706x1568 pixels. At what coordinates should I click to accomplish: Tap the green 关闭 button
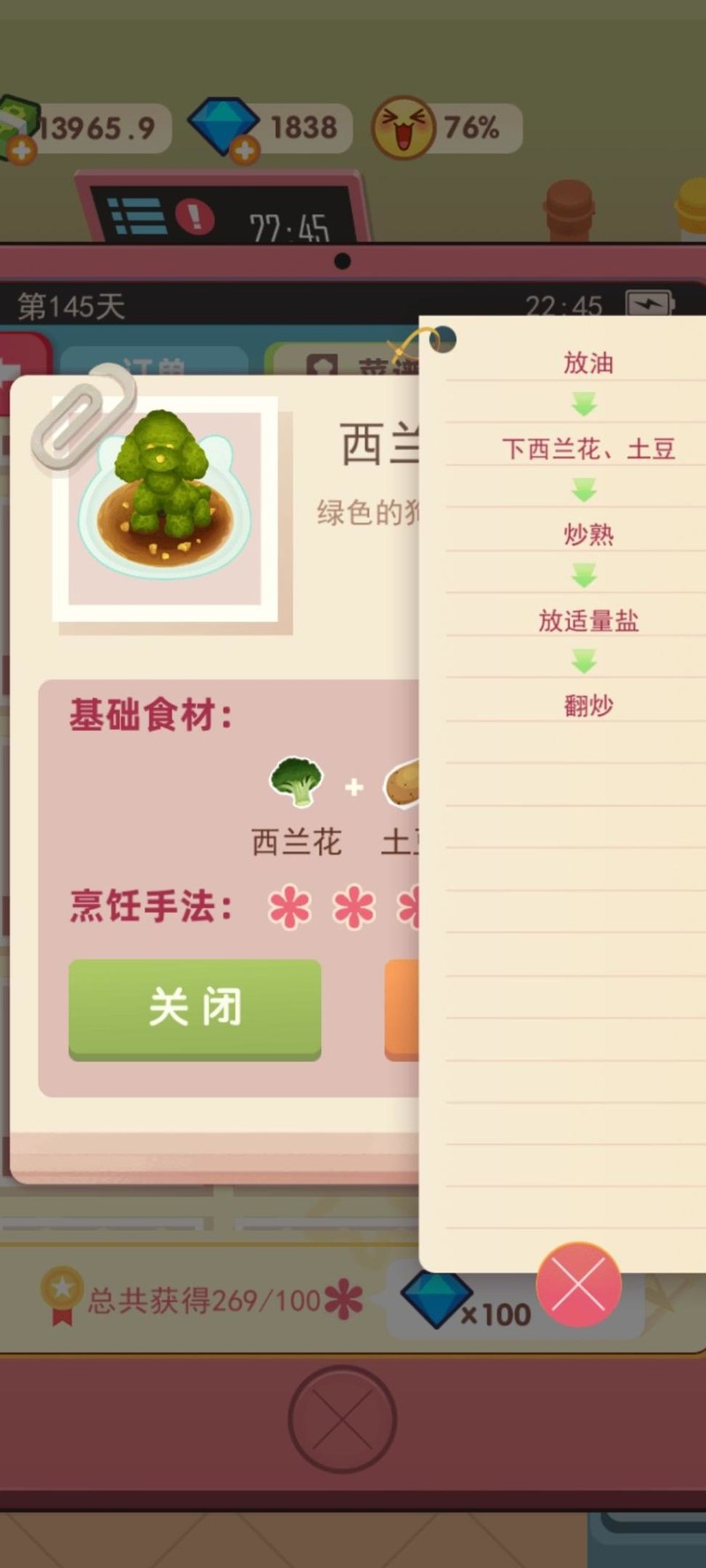point(195,1008)
